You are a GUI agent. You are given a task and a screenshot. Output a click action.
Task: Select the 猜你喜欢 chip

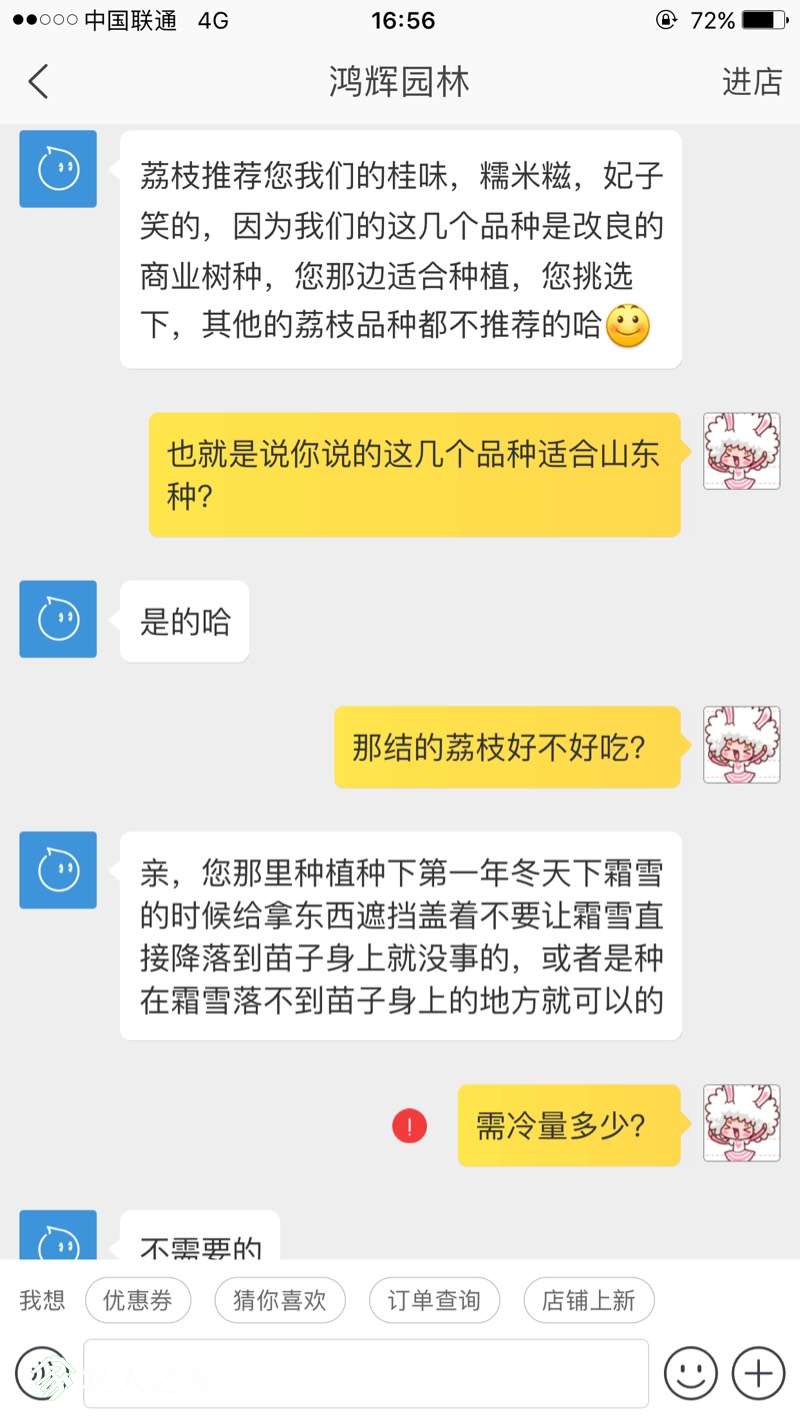point(280,1300)
